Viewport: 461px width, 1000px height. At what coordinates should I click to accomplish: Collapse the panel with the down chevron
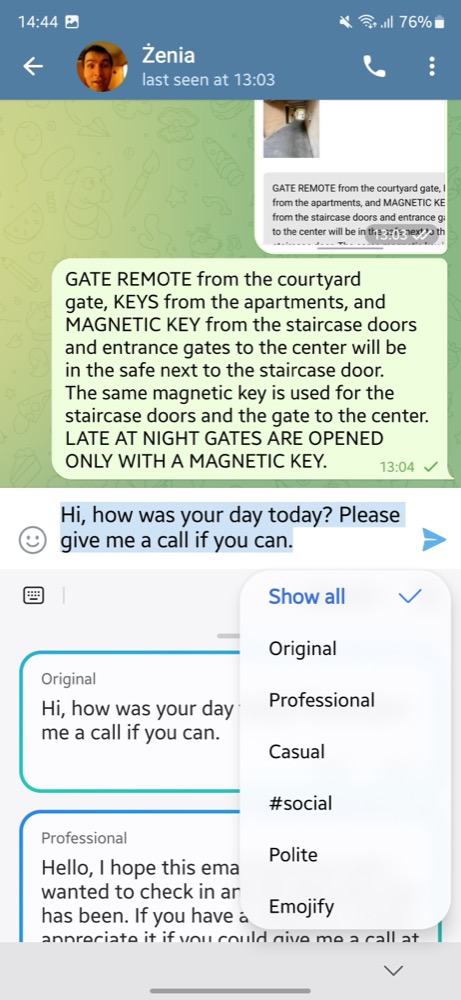[x=394, y=970]
